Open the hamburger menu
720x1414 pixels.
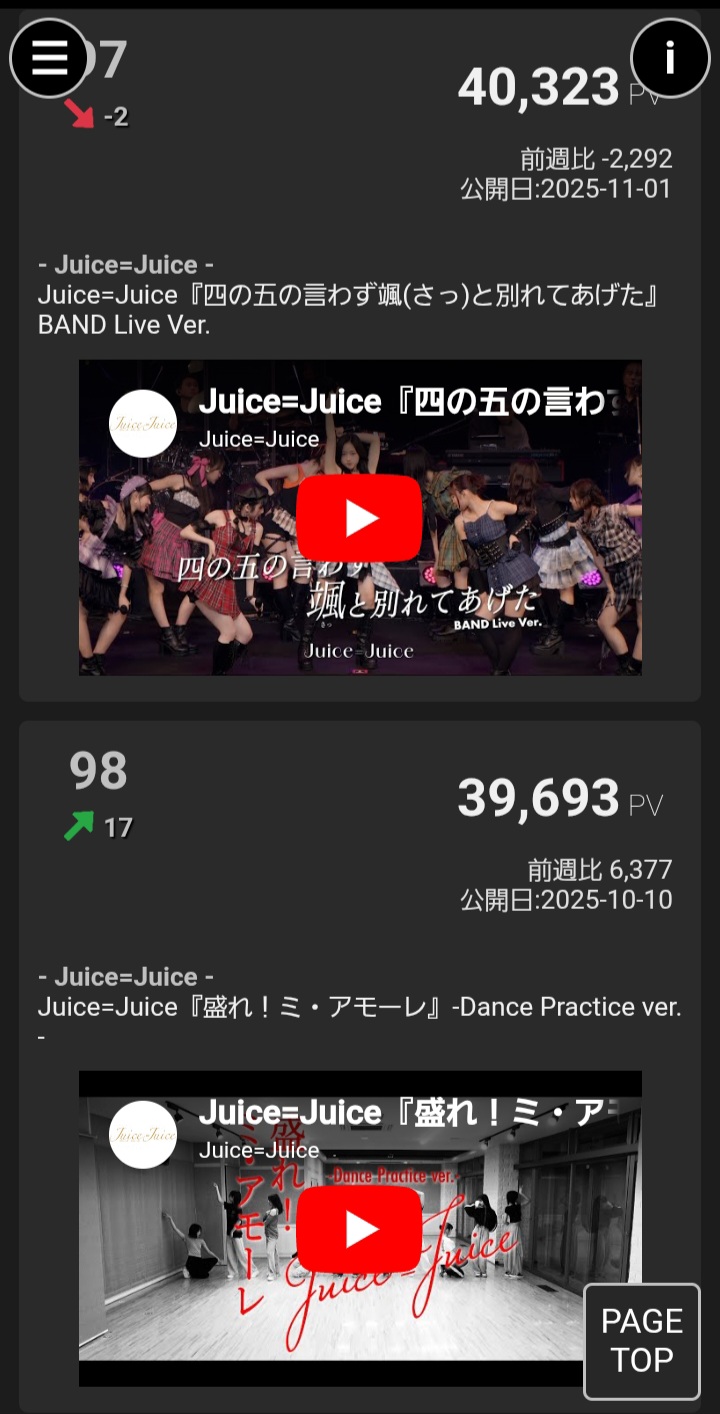tap(49, 59)
